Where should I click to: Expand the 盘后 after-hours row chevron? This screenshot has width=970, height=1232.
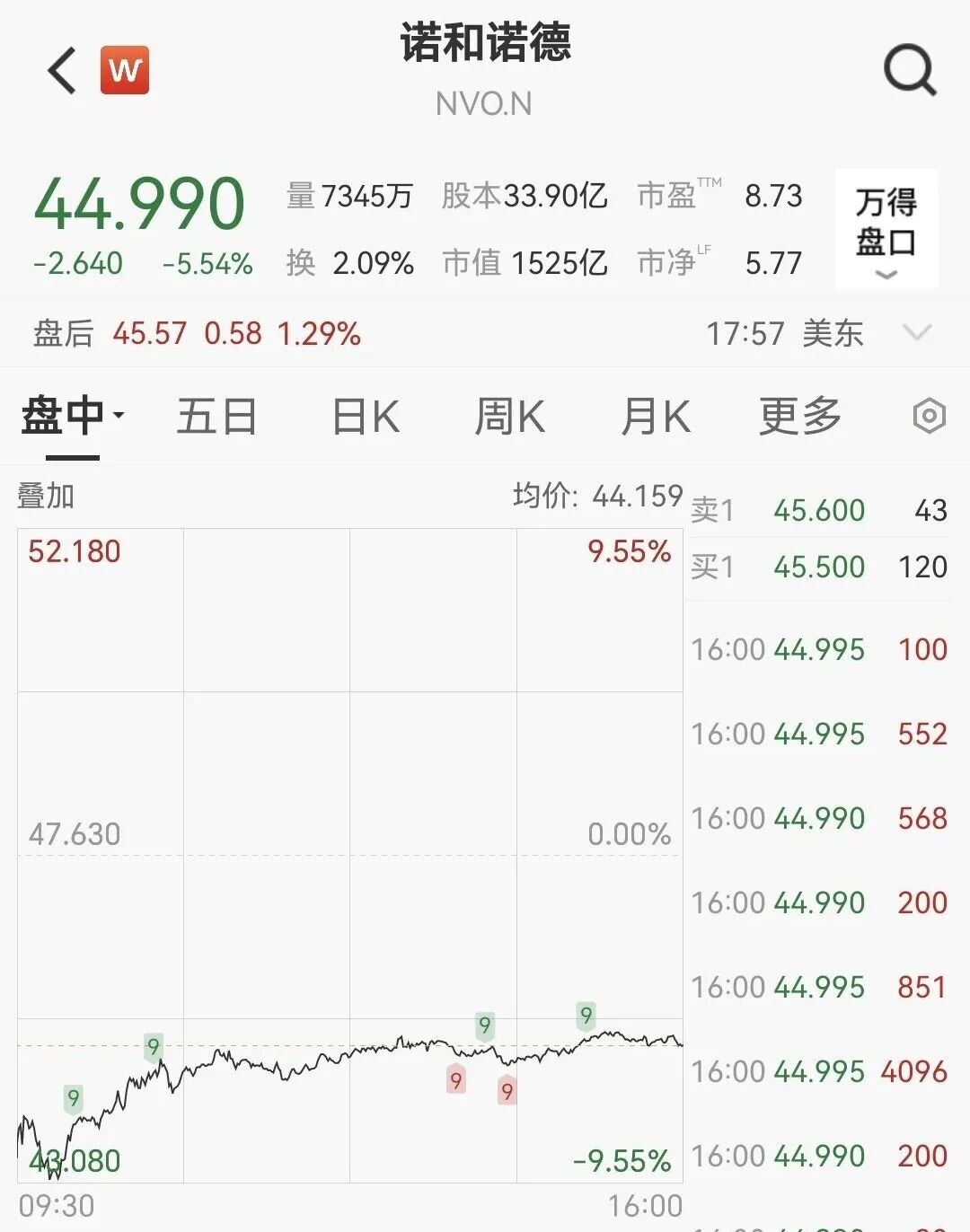point(917,333)
